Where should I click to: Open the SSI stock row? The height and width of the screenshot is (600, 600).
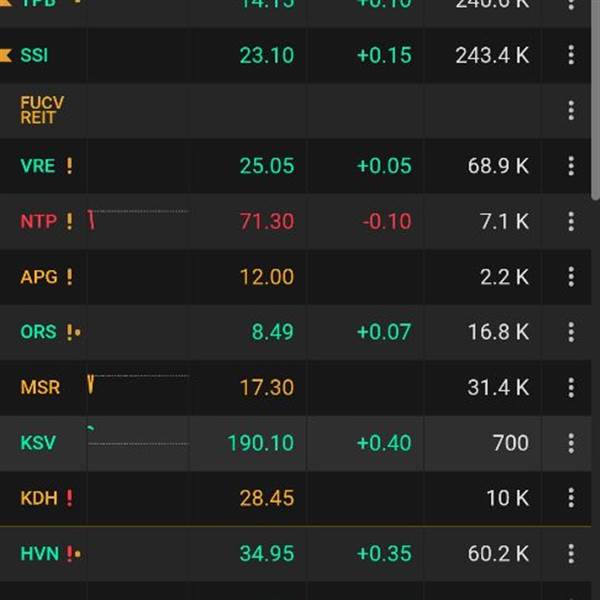click(x=295, y=55)
